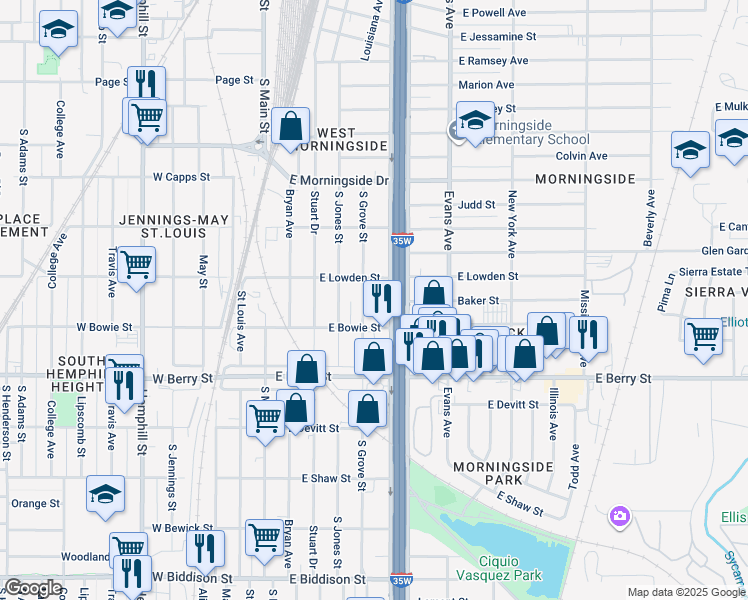Select the restaurant marker on E Lowden St
Image resolution: width=748 pixels, height=600 pixels.
(x=382, y=298)
